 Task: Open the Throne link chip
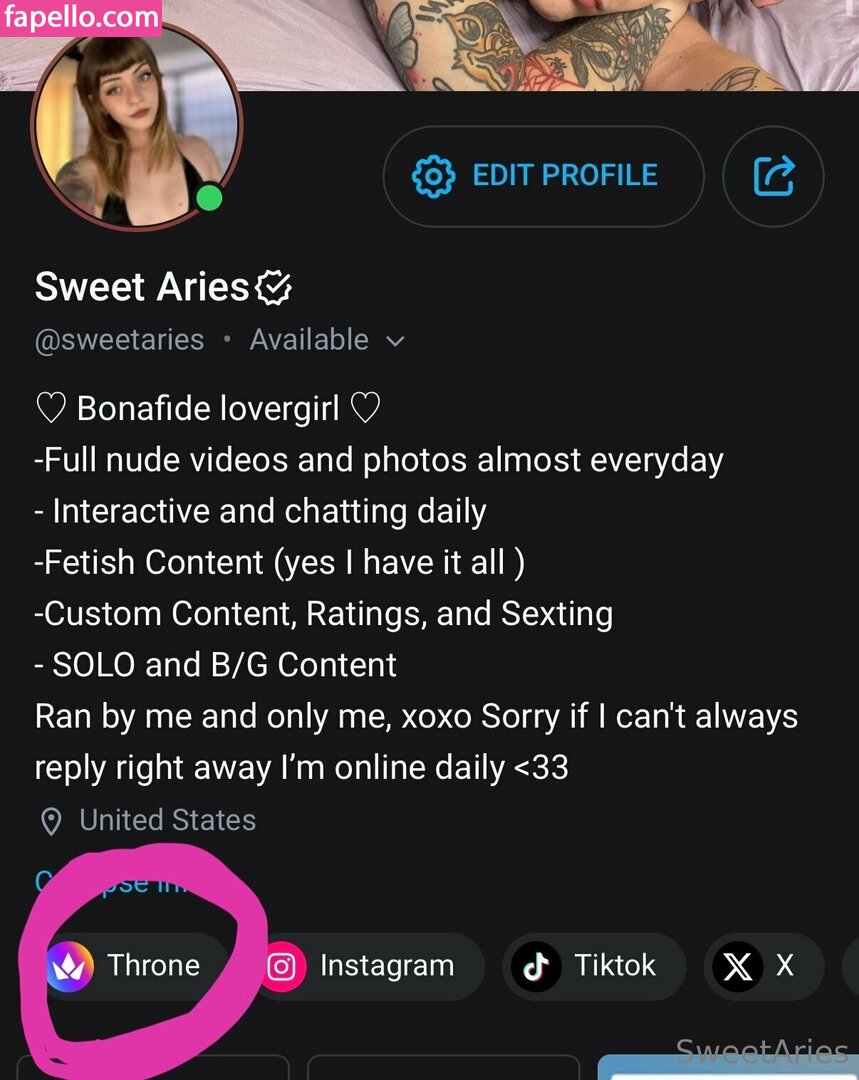click(x=126, y=966)
